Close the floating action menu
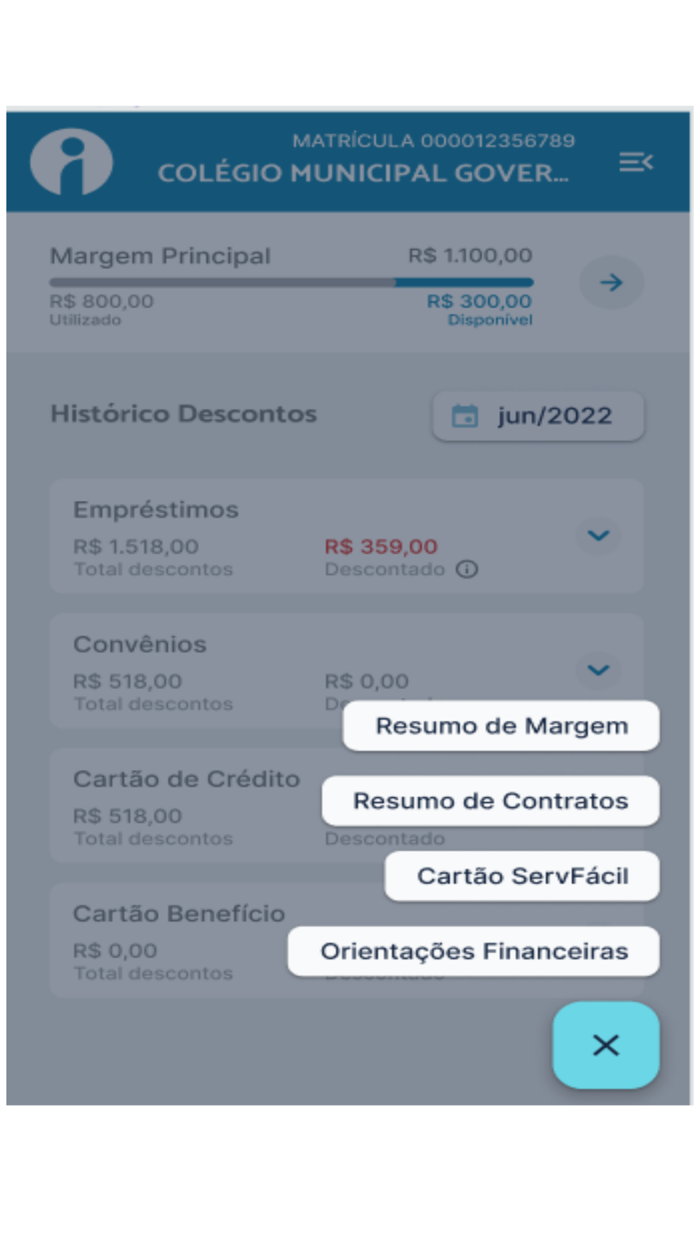 tap(606, 1045)
